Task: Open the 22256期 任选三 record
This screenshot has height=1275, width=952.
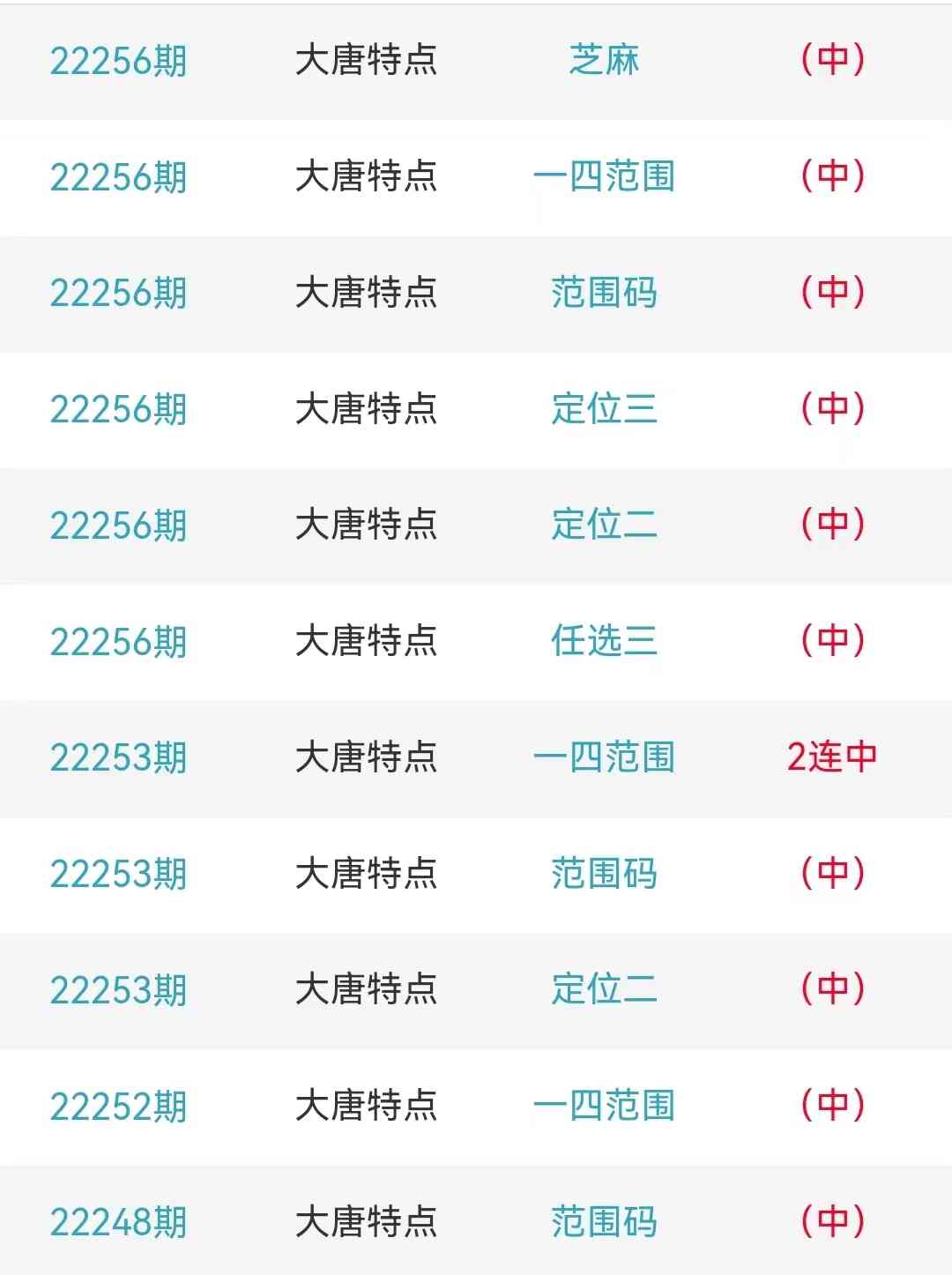Action: click(604, 641)
